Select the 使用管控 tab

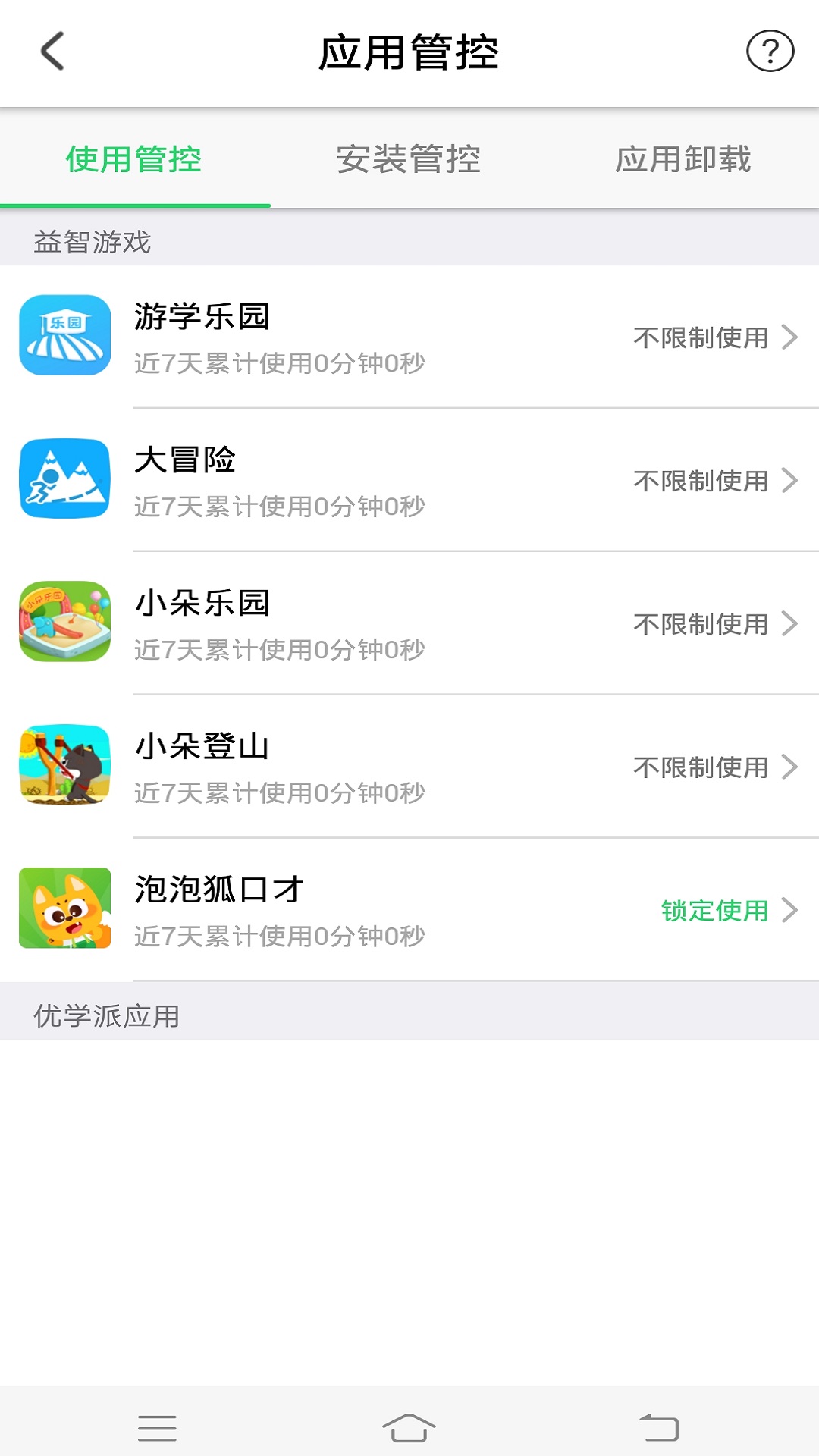click(134, 159)
